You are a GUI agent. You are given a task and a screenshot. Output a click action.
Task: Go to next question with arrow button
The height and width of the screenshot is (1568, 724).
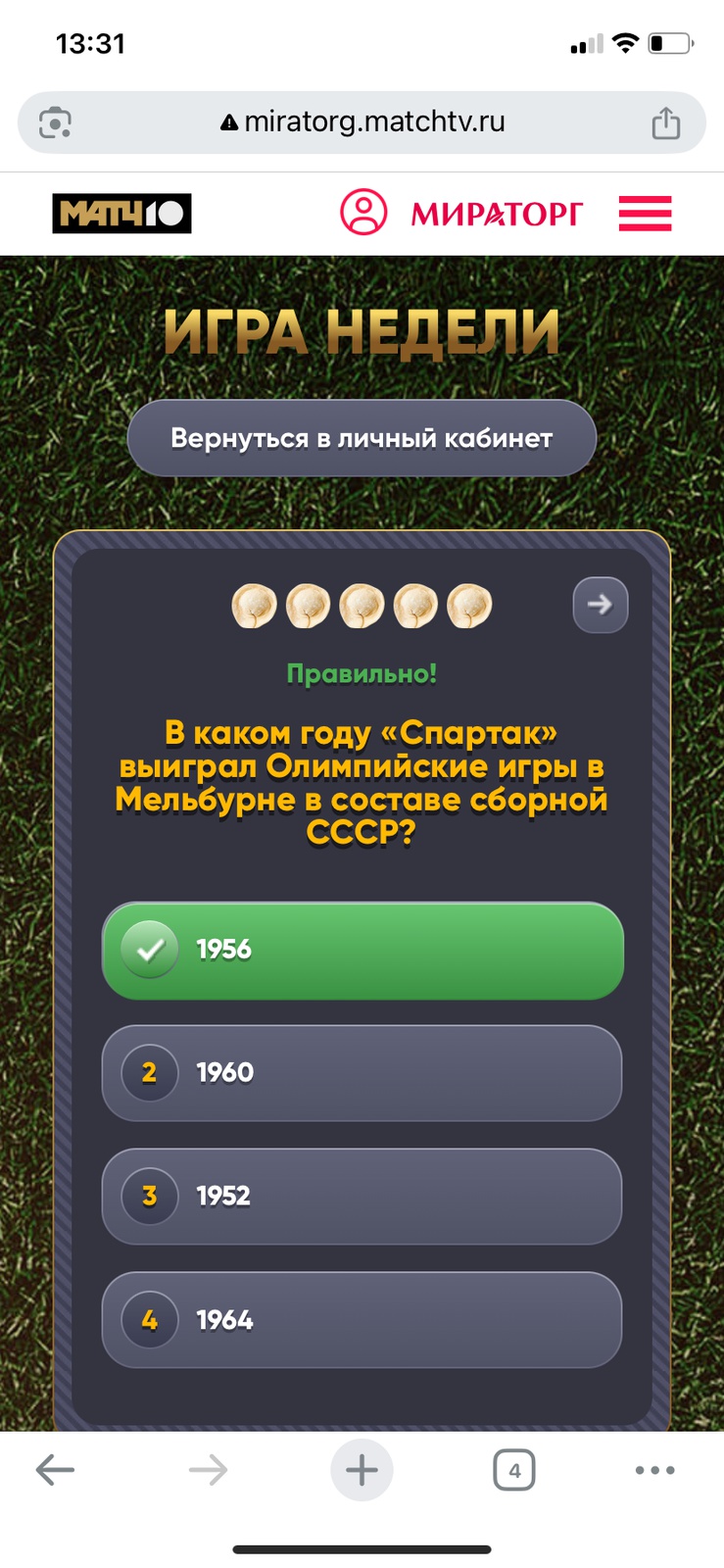click(x=600, y=605)
